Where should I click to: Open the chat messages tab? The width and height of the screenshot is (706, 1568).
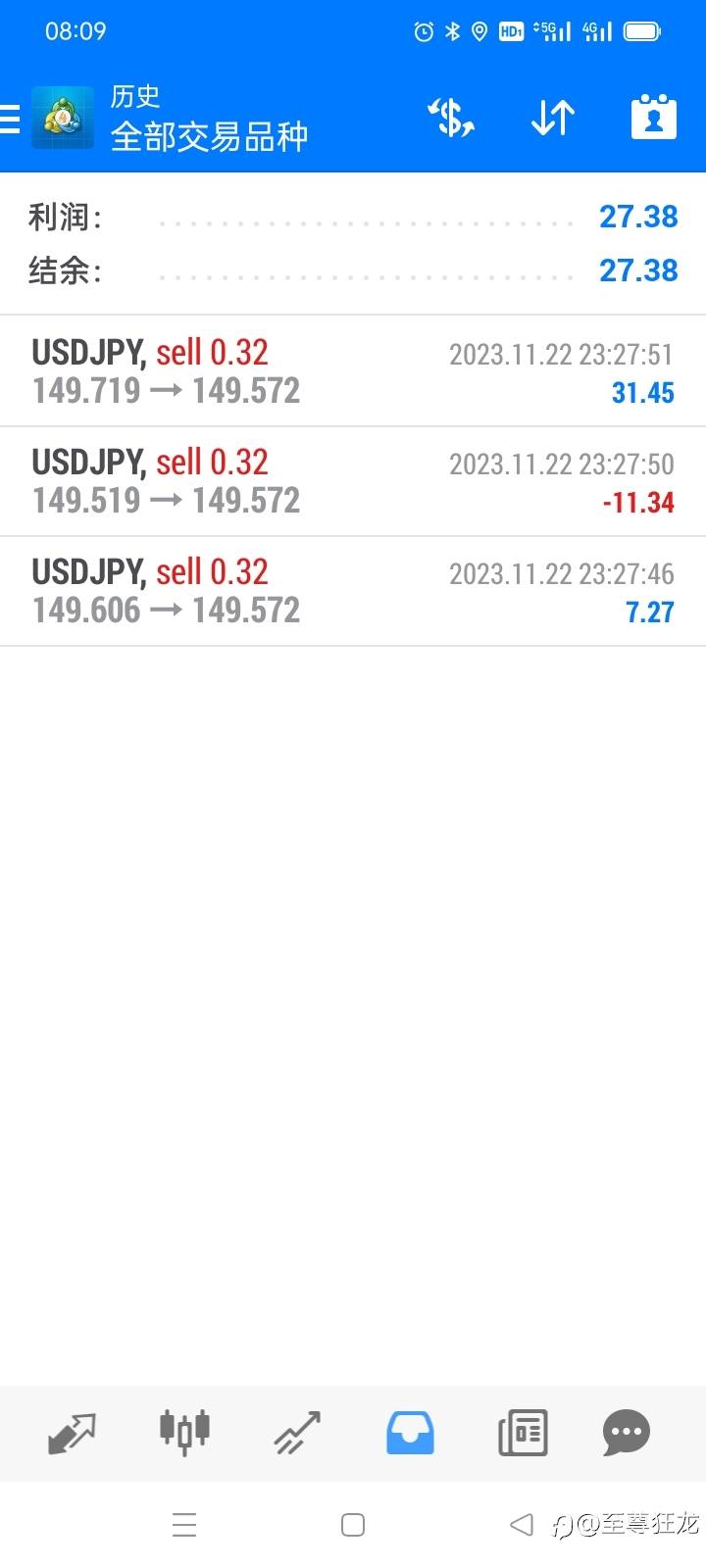coord(627,1433)
